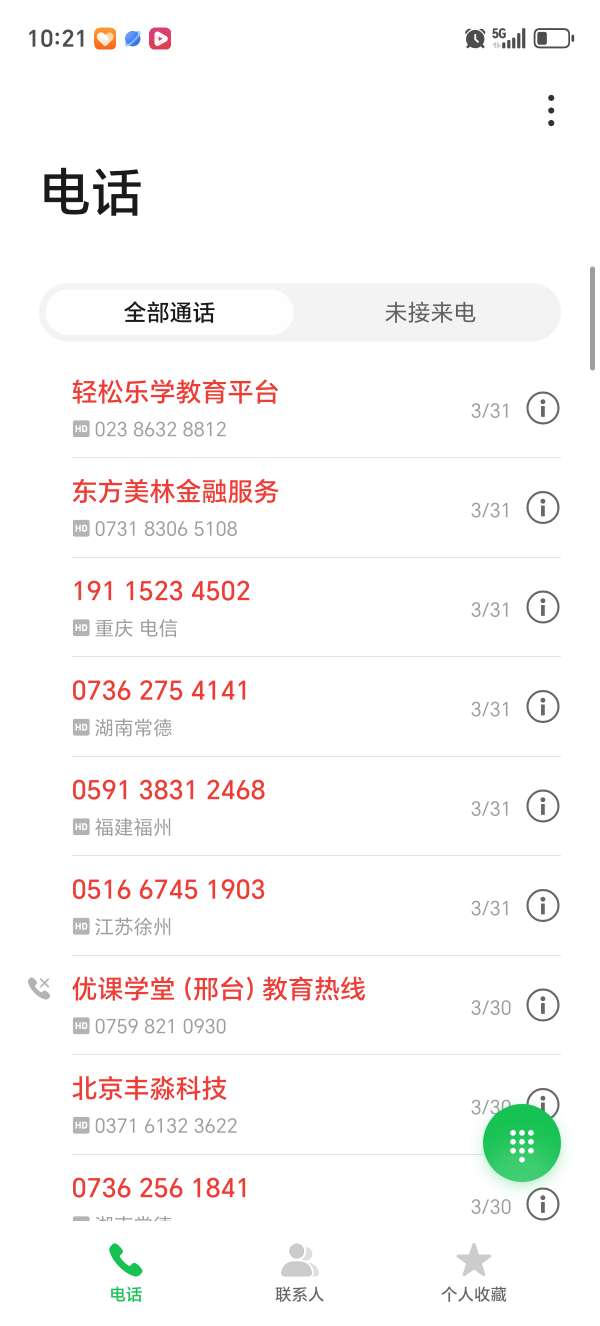View details for 0736 275 4141
Viewport: 600px width, 1326px height.
[x=542, y=707]
